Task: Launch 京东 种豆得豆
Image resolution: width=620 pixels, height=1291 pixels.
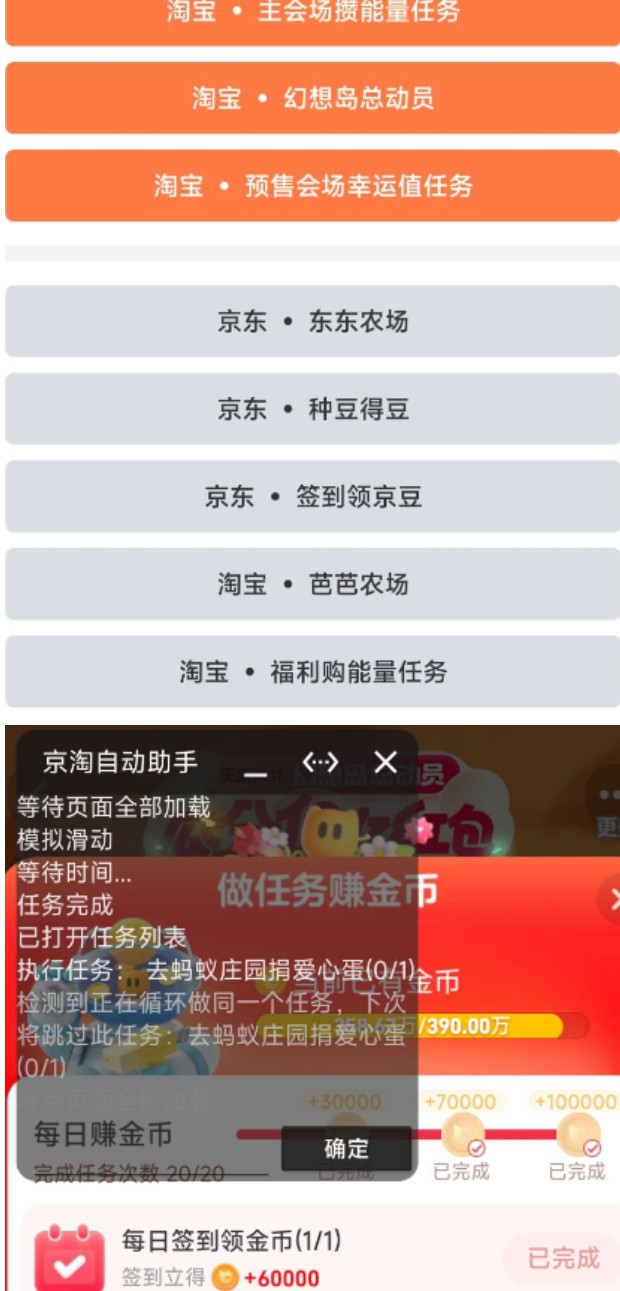Action: pos(312,409)
